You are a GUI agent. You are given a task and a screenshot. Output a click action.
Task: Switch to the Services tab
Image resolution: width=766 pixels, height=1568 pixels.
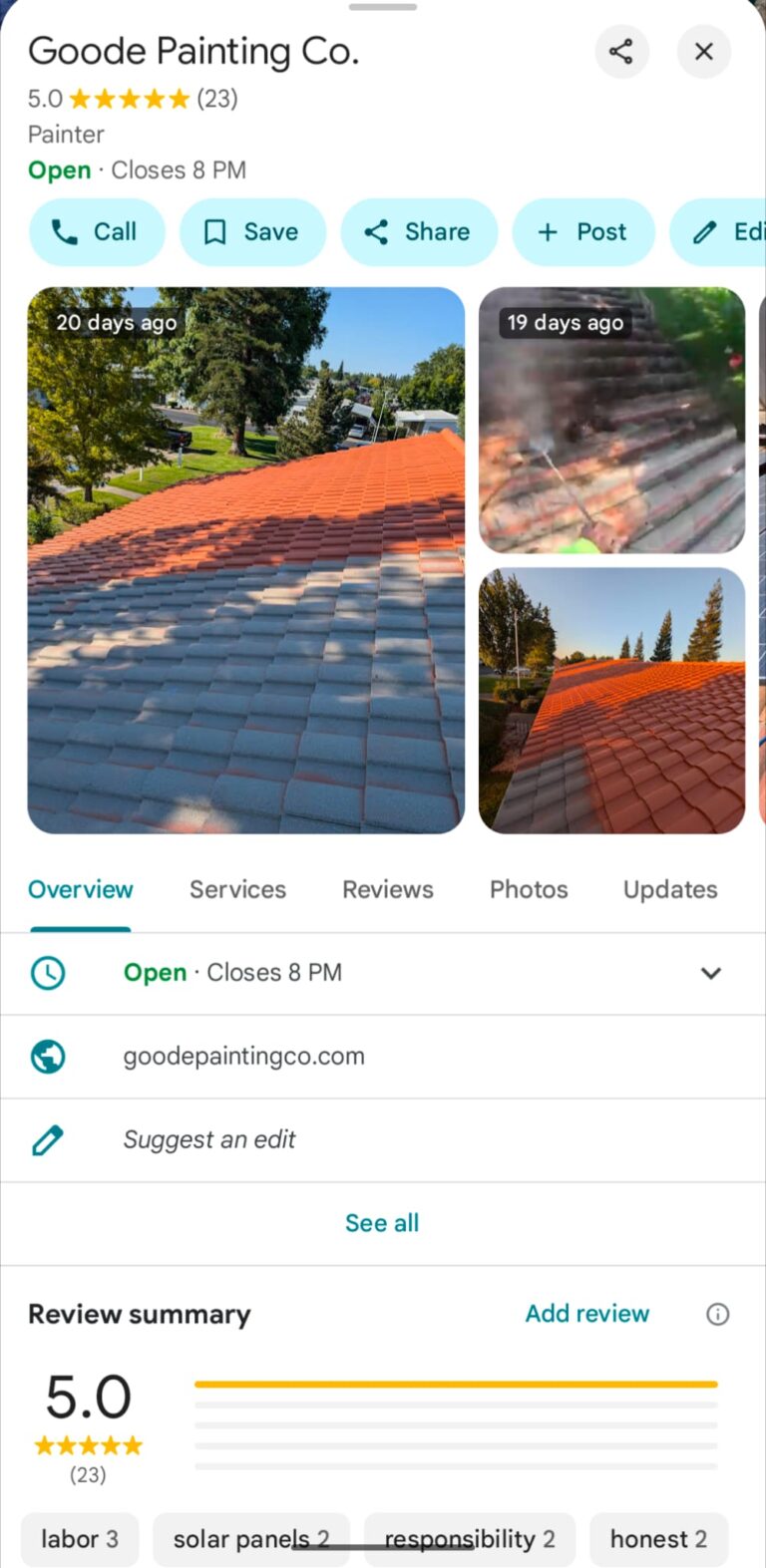(237, 889)
